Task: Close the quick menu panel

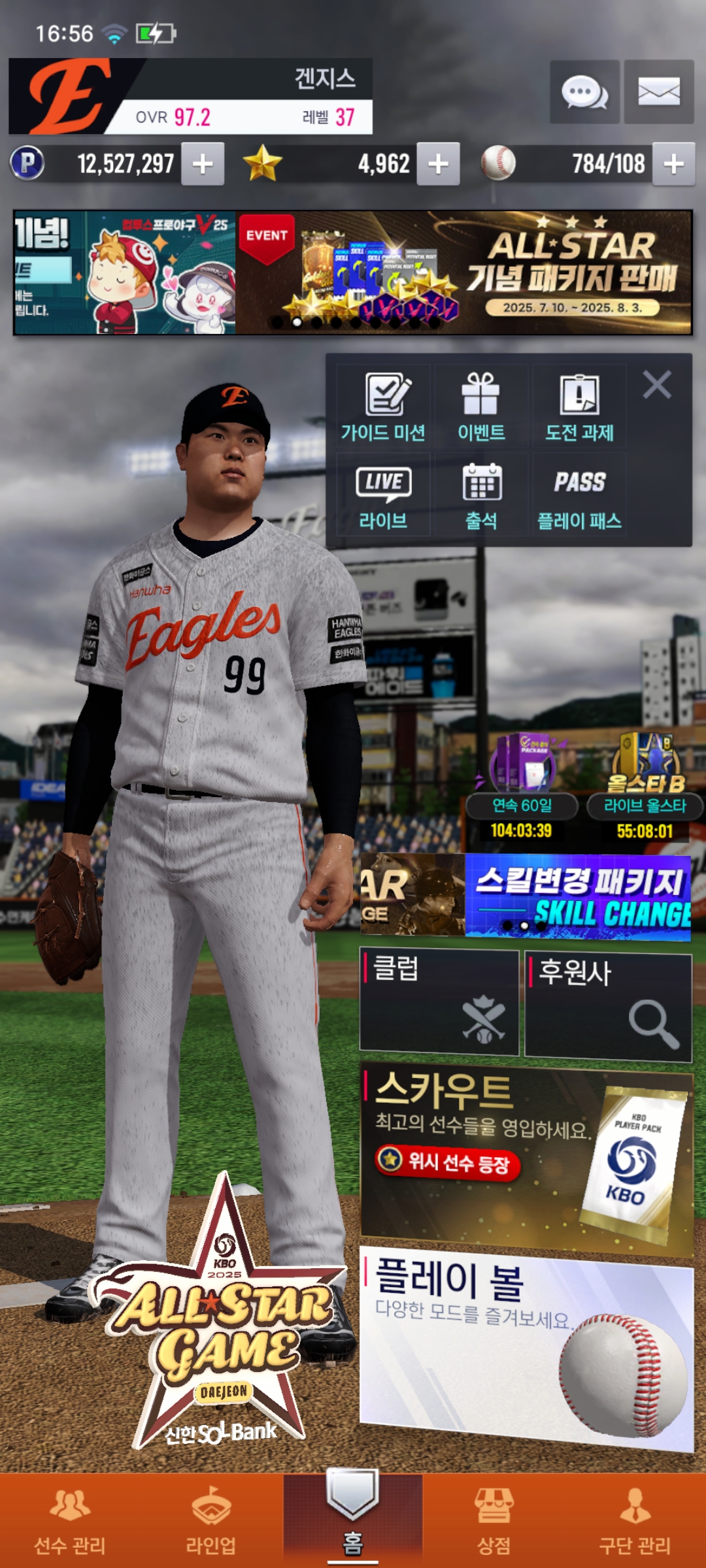Action: [x=657, y=385]
